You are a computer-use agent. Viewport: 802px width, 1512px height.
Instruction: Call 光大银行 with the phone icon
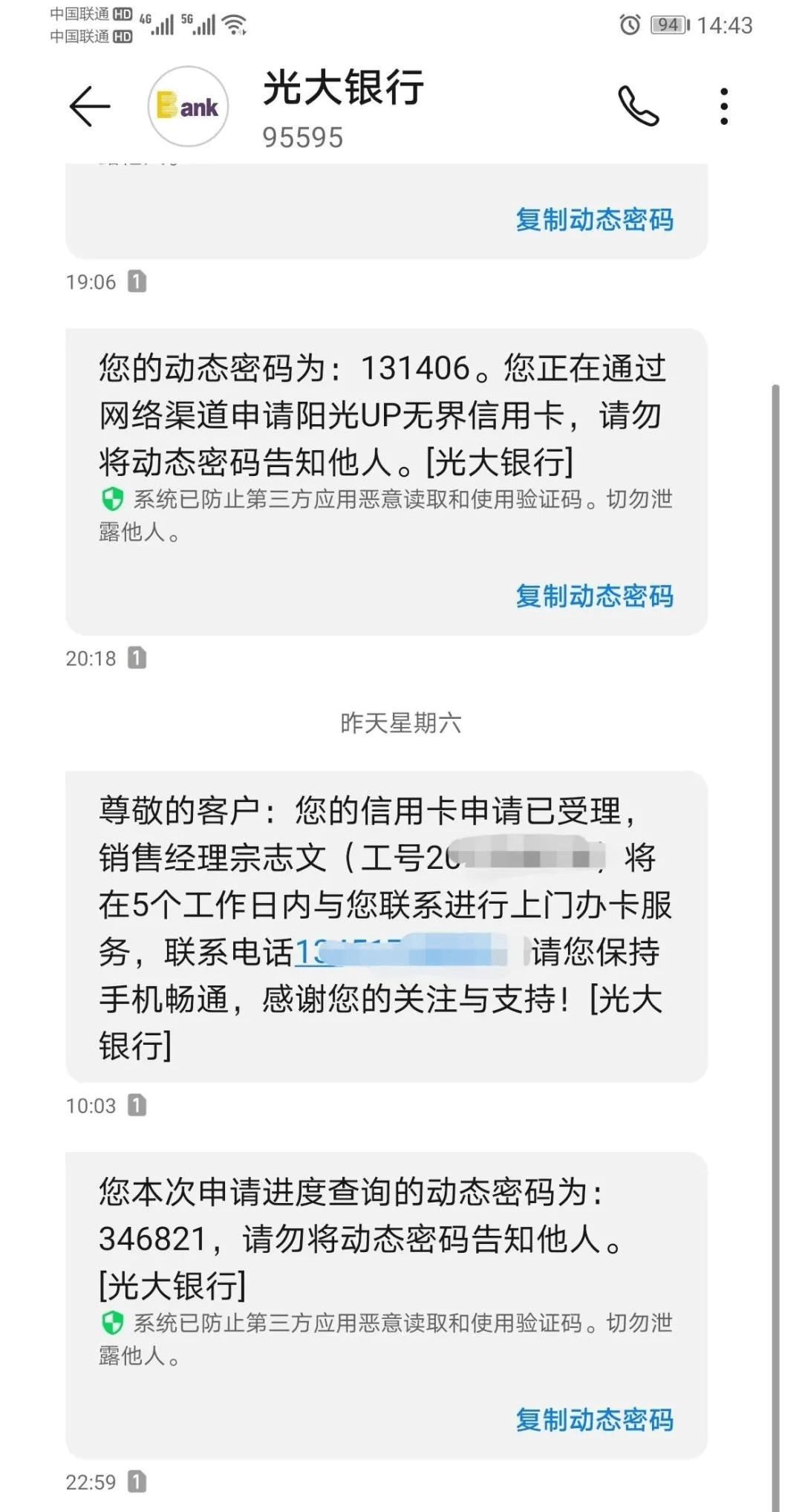pyautogui.click(x=639, y=106)
